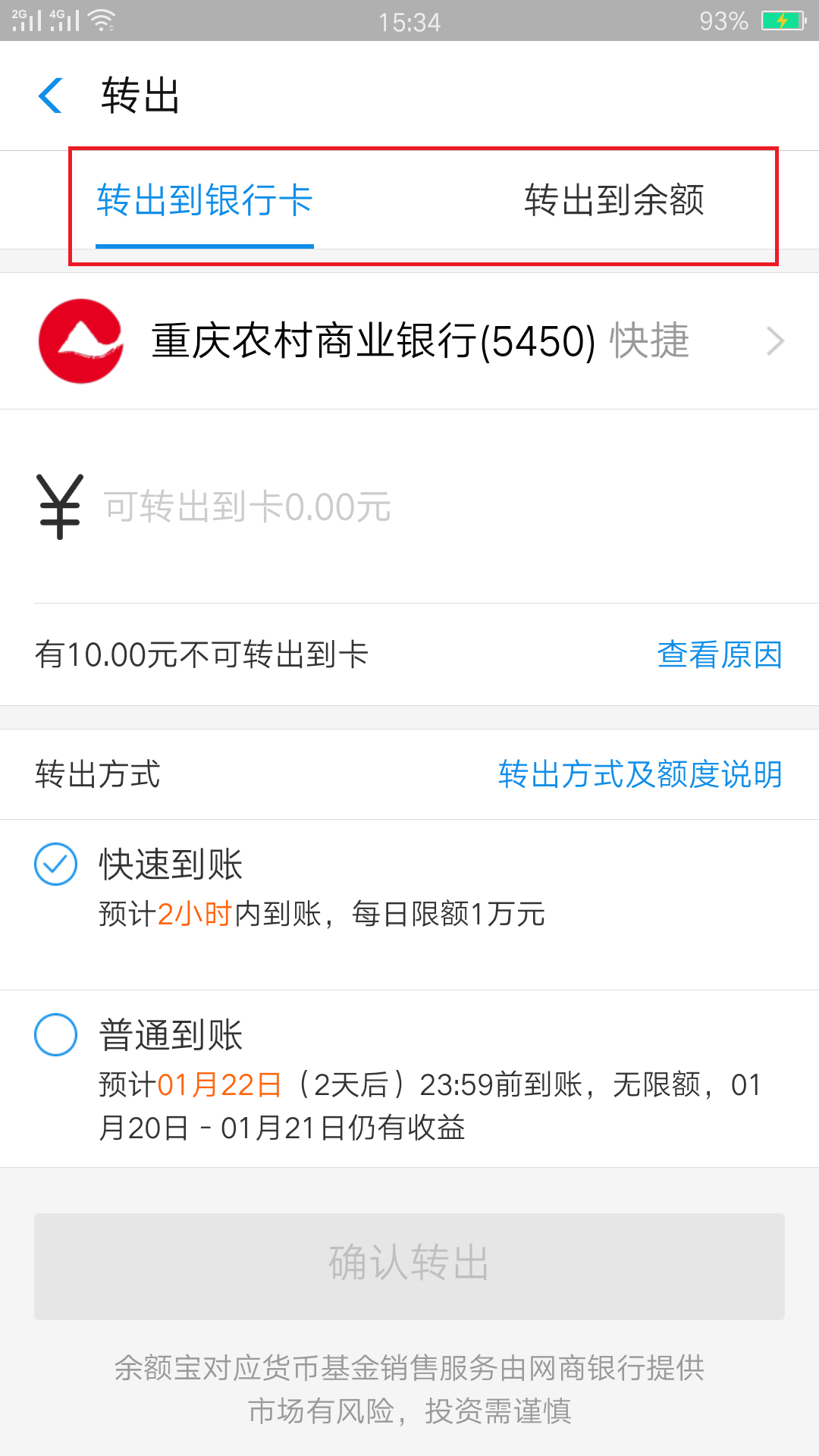Switch to the 转出到银行卡 tab
The width and height of the screenshot is (819, 1456).
tap(205, 201)
